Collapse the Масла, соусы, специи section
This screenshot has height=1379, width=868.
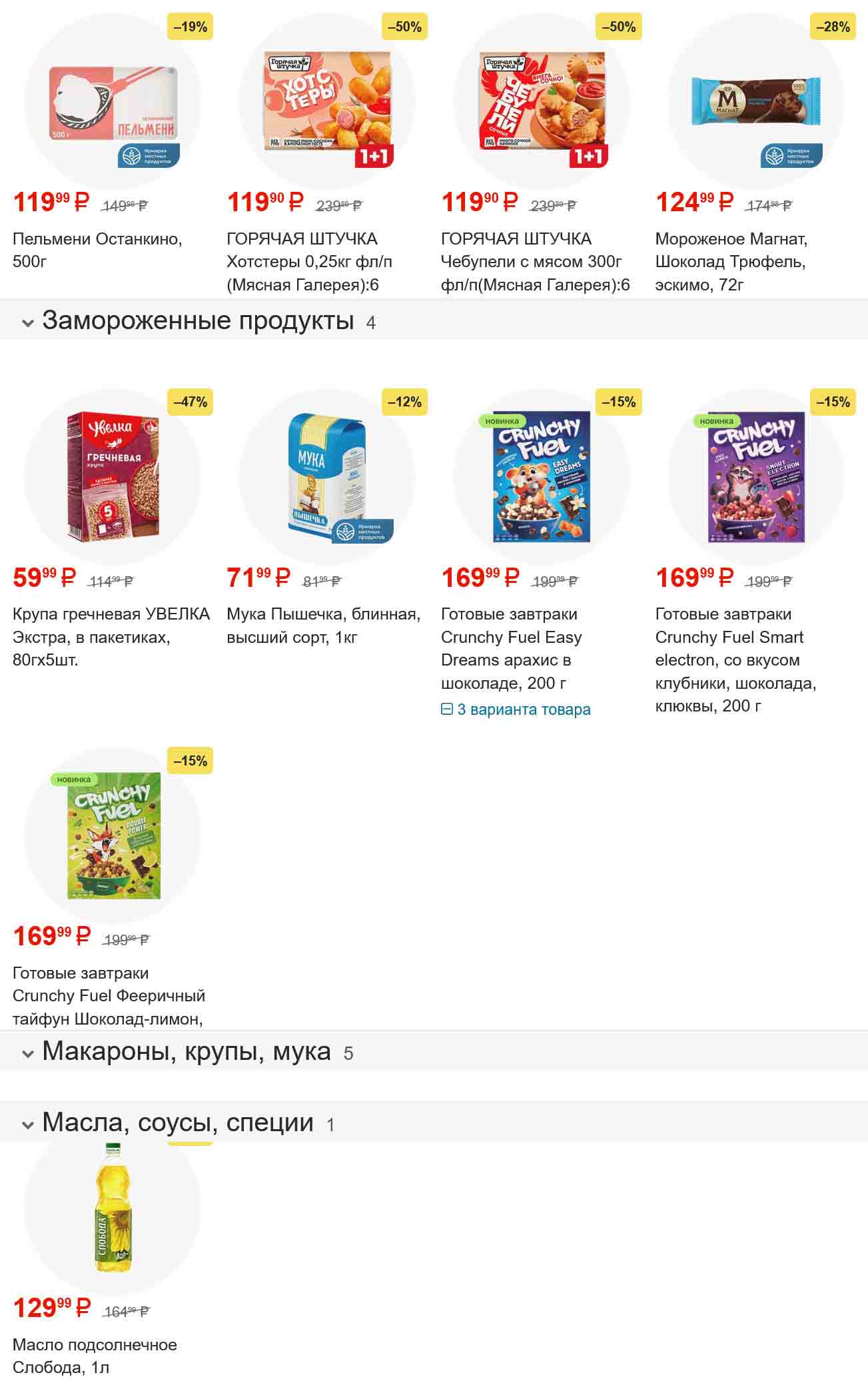point(28,1125)
